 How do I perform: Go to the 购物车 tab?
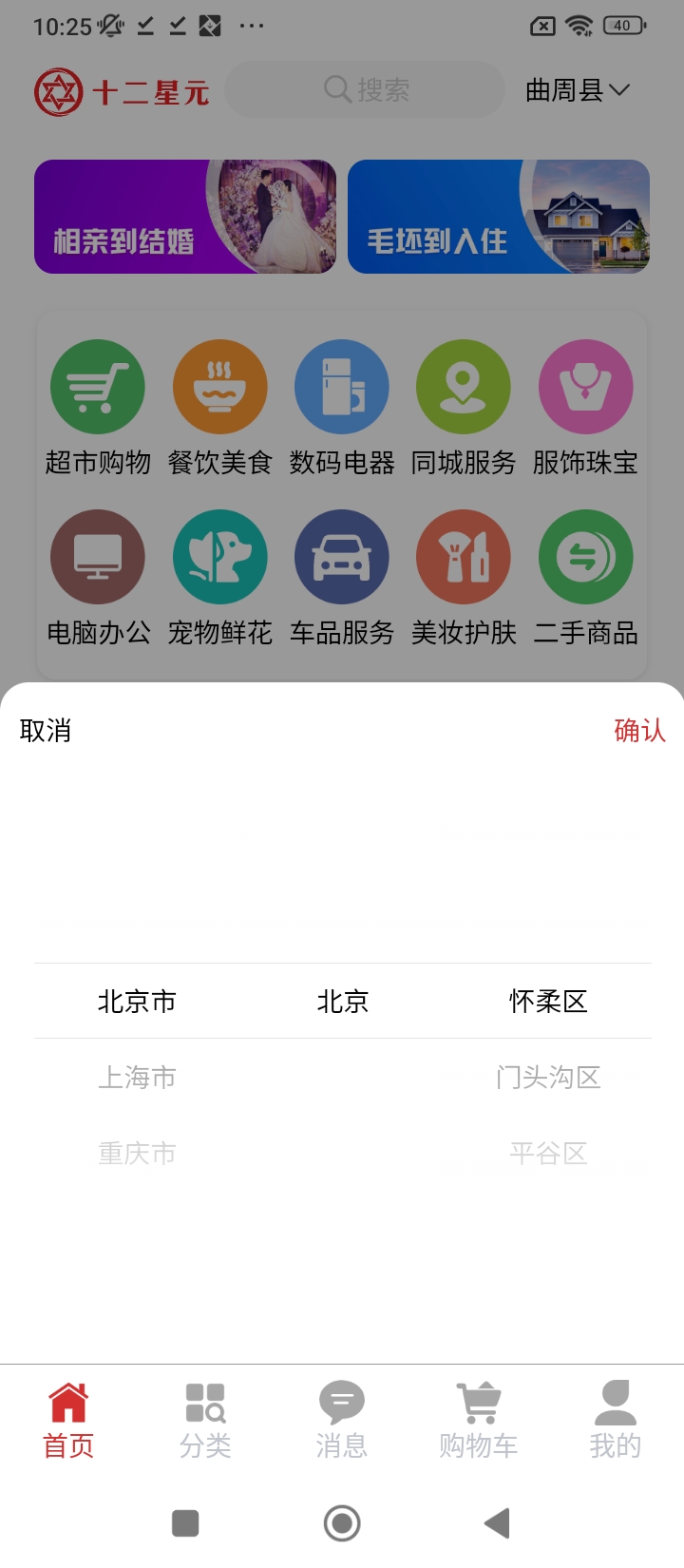point(479,1420)
